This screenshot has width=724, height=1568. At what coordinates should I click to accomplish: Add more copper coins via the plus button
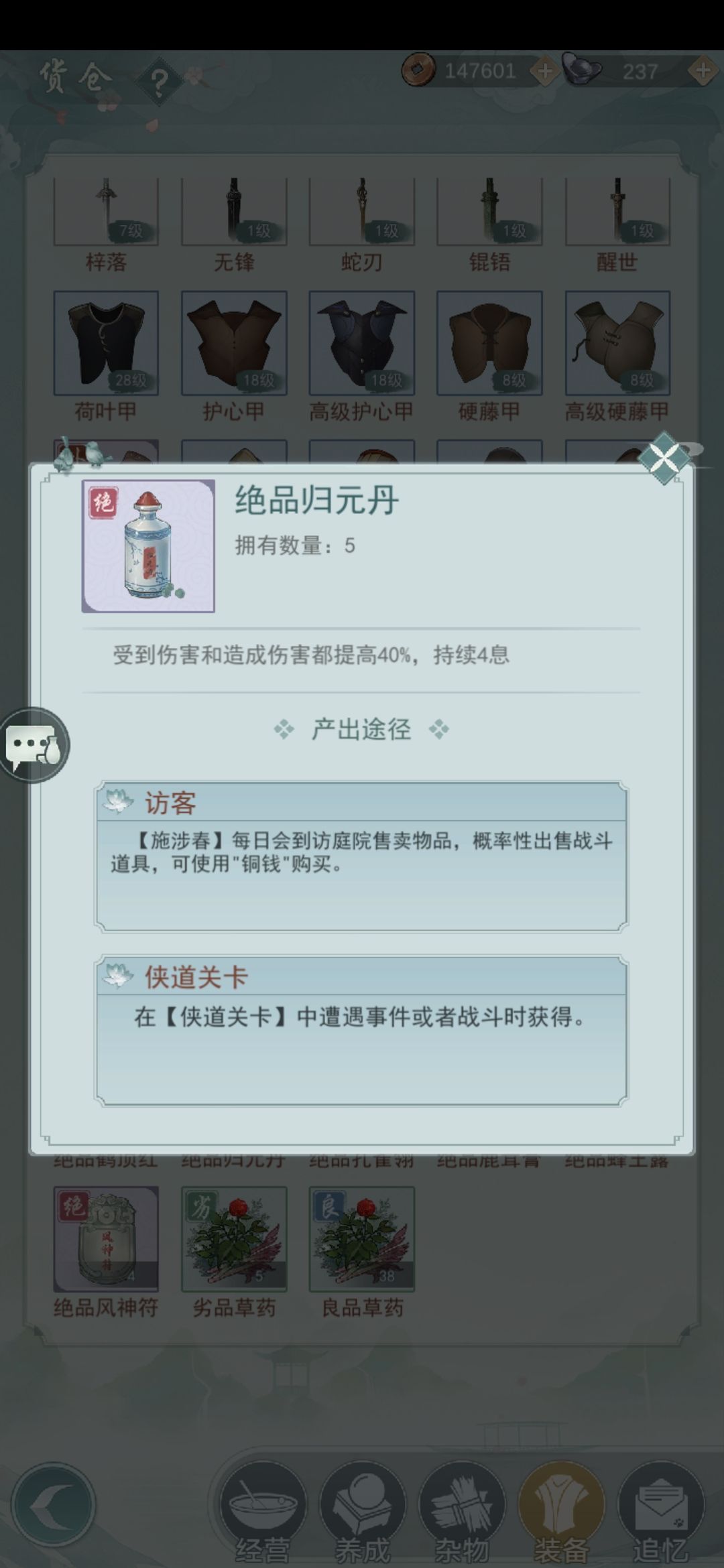(x=544, y=71)
